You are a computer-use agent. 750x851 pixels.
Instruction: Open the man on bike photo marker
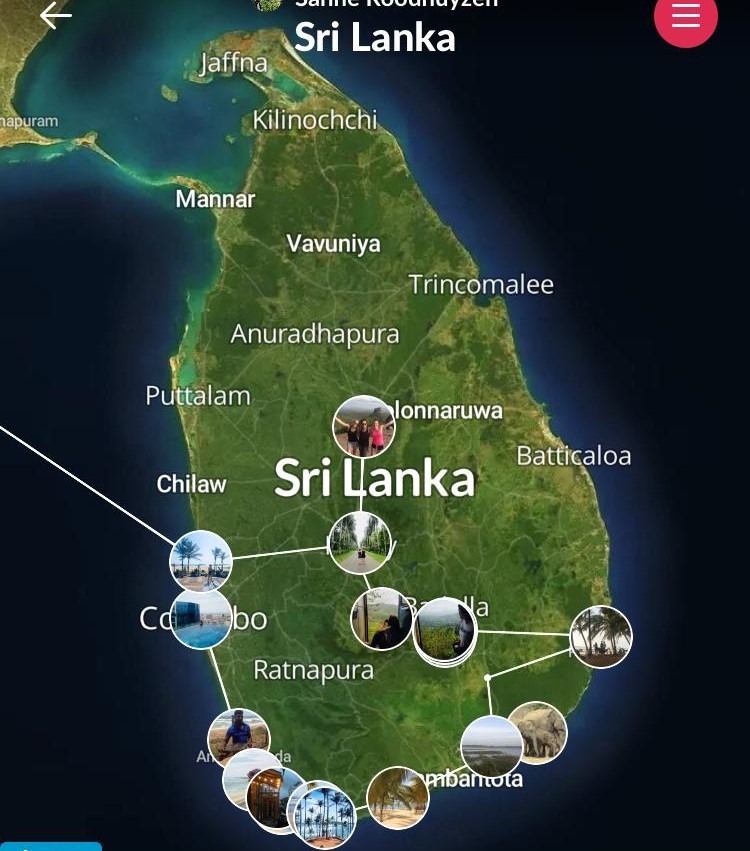(x=238, y=735)
